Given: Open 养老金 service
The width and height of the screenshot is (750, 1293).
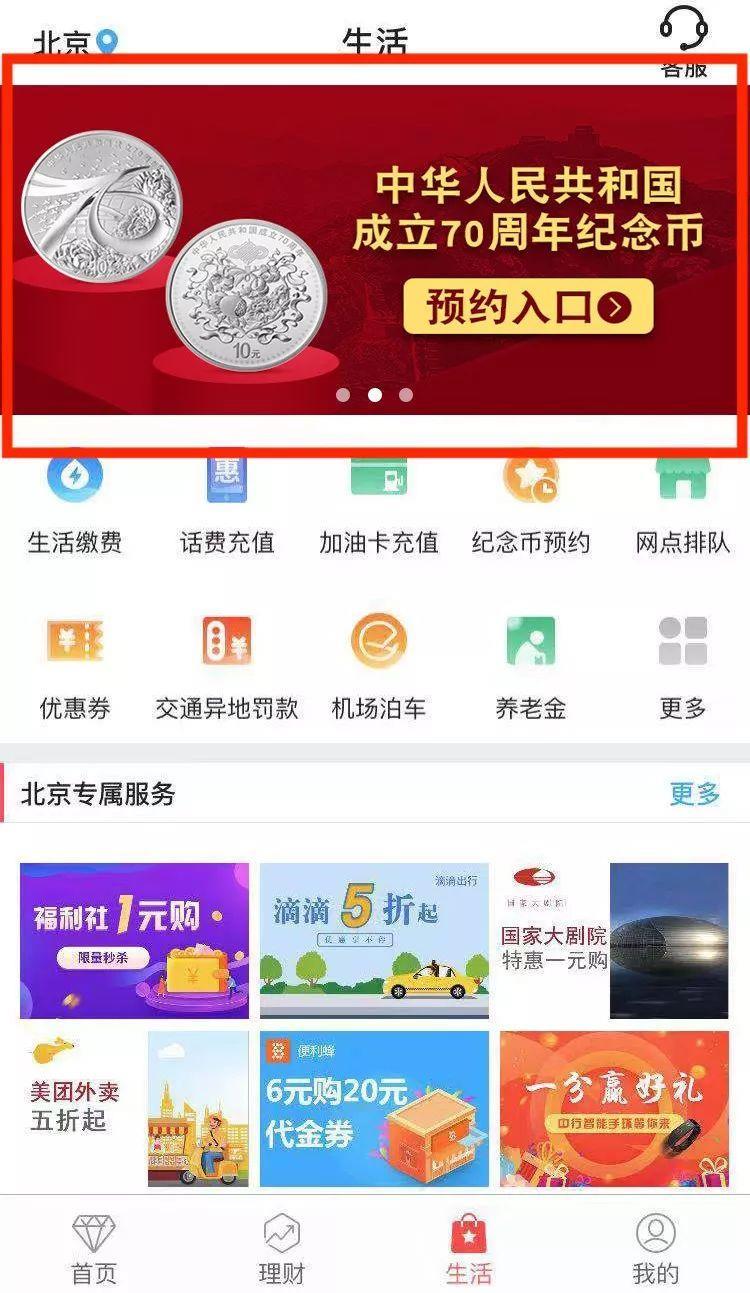Looking at the screenshot, I should pyautogui.click(x=531, y=665).
